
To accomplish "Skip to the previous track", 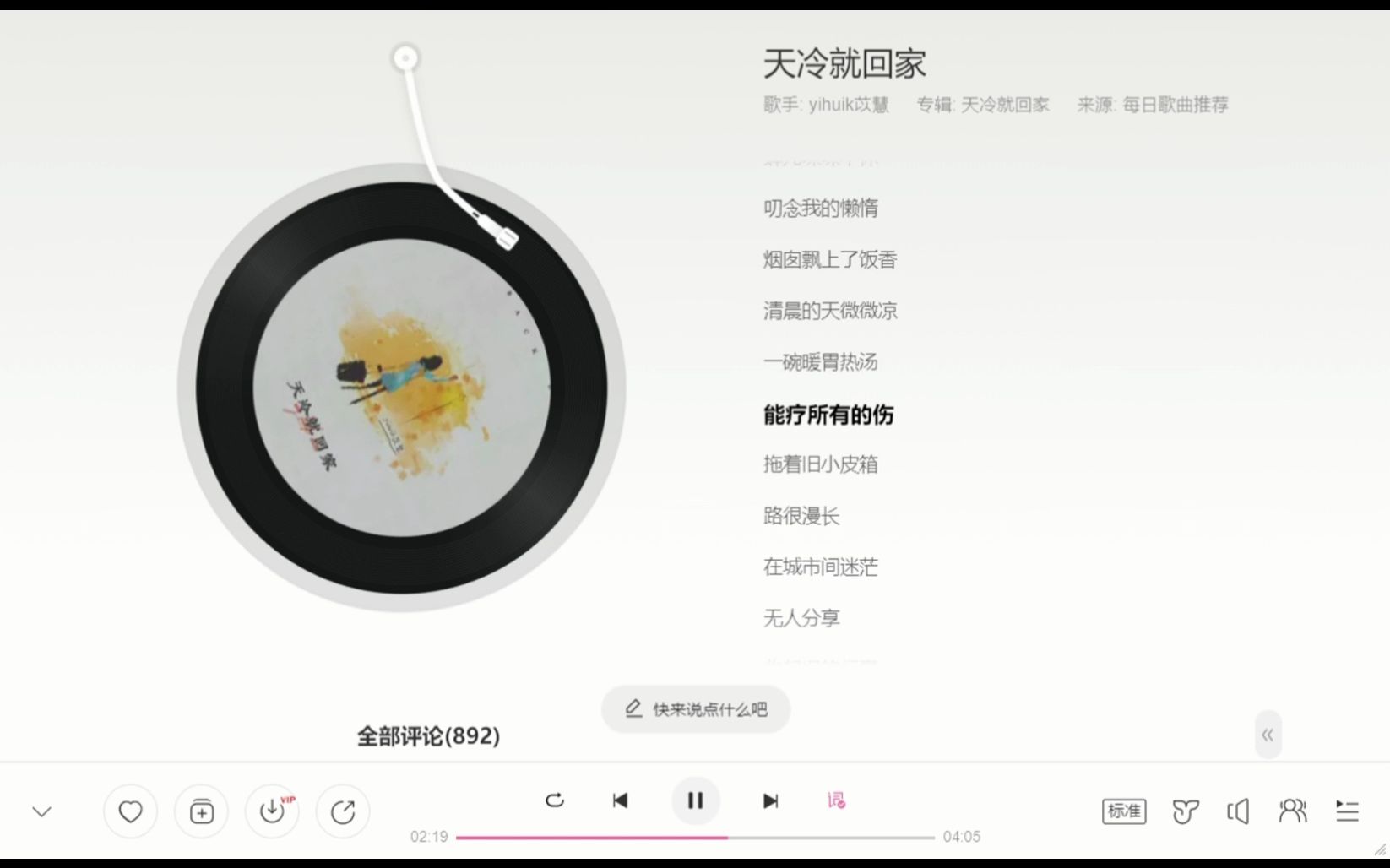I will (620, 800).
